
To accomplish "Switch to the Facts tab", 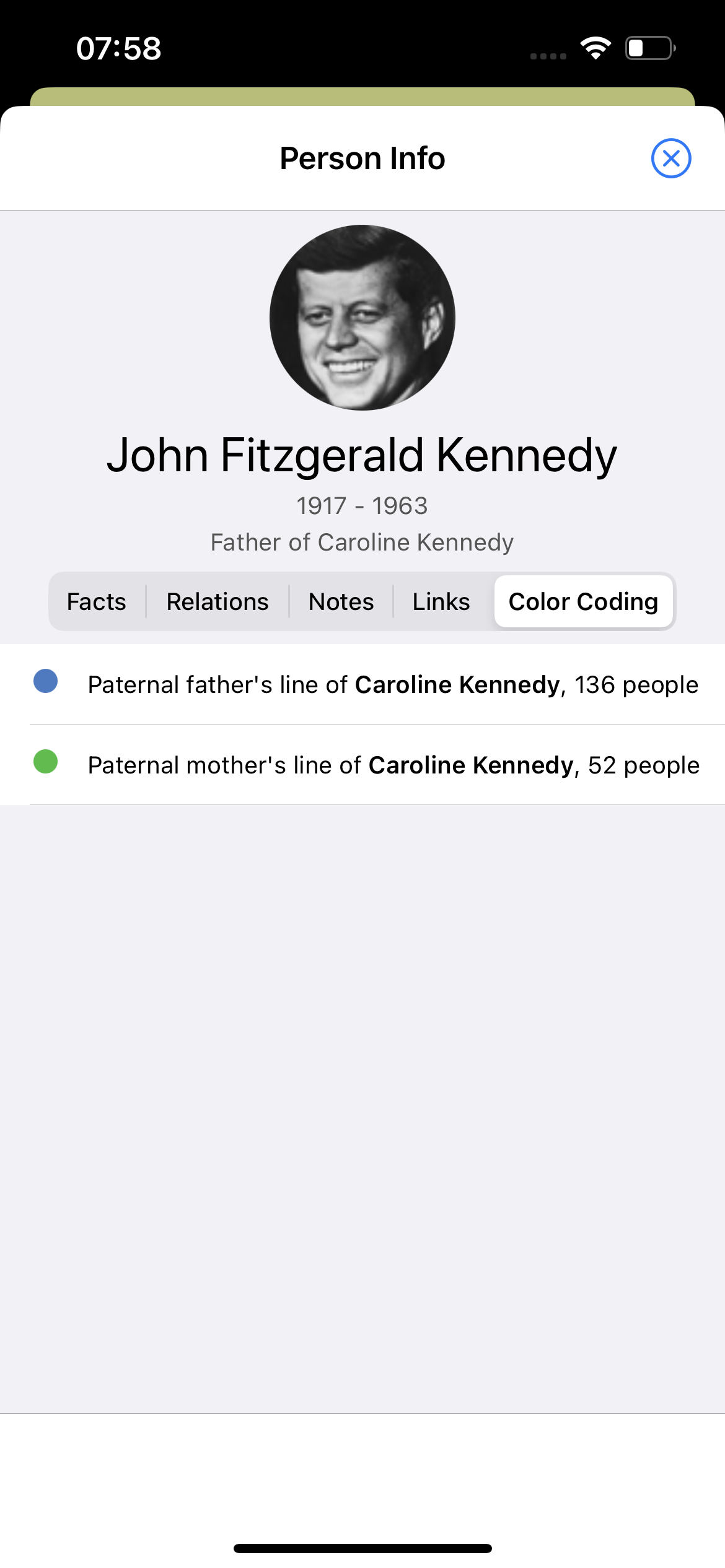I will click(x=97, y=601).
